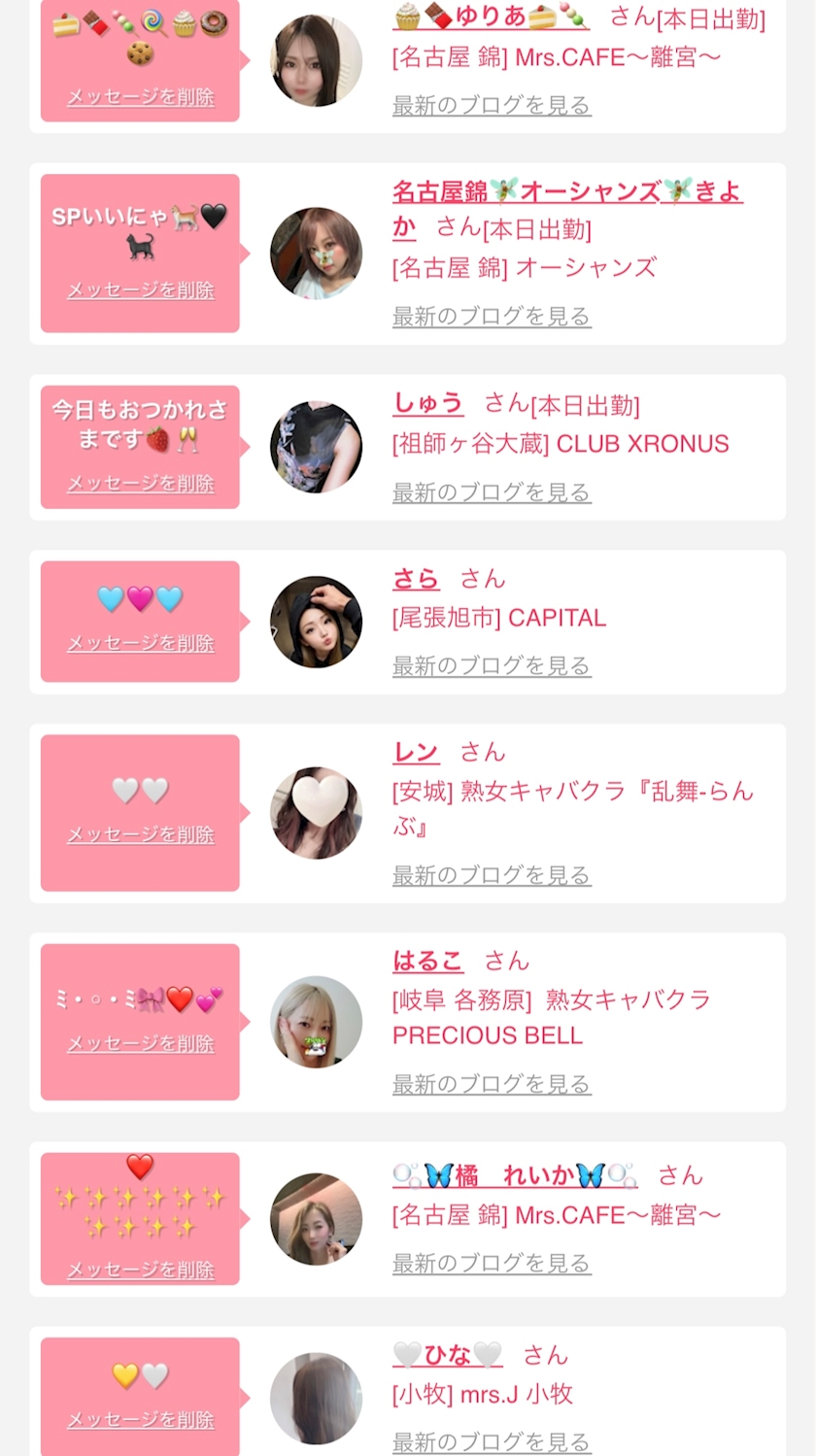Open 名古屋錦オーシャンズきよか profile link

point(567,208)
